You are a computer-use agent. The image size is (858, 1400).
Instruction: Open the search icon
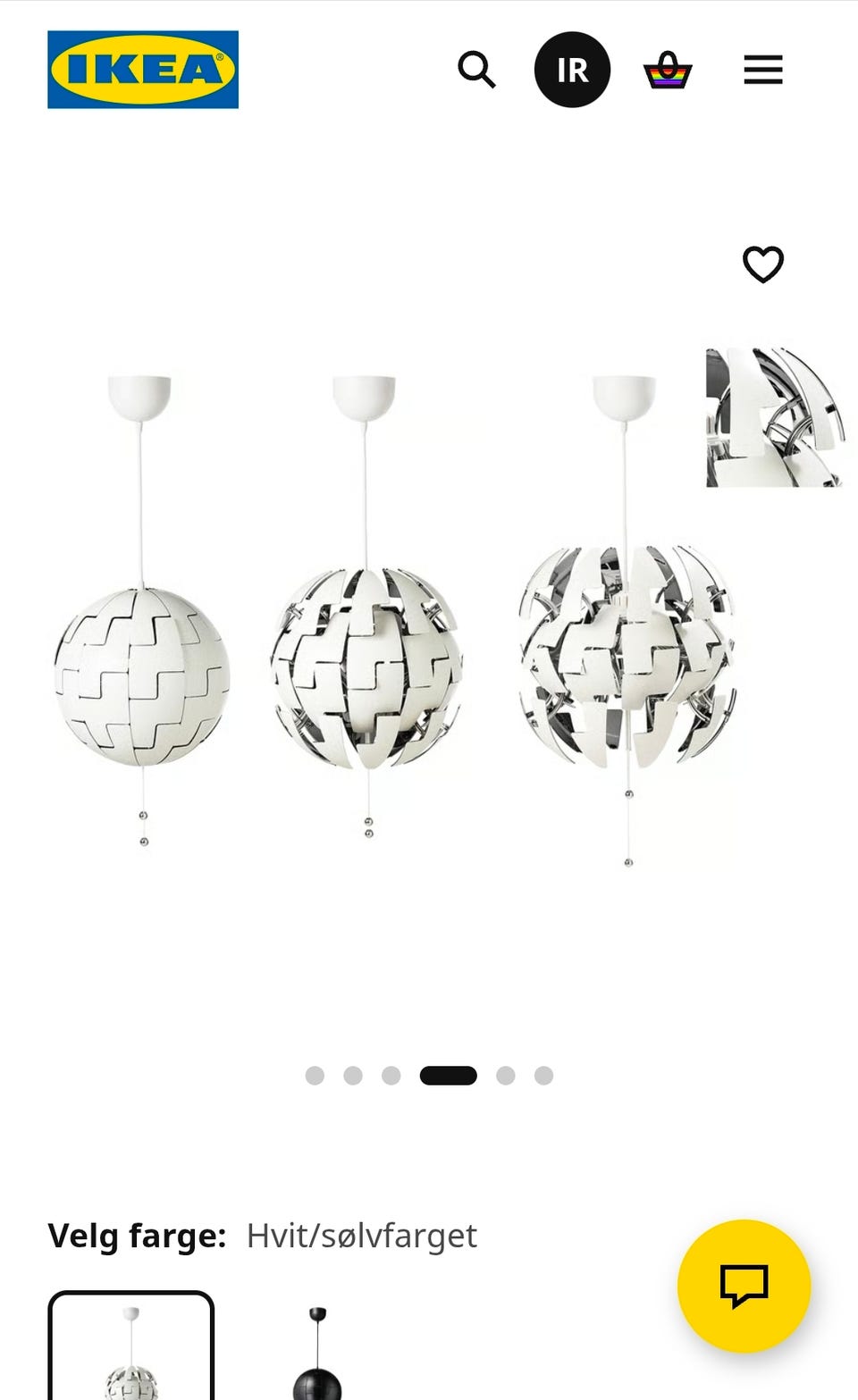476,70
